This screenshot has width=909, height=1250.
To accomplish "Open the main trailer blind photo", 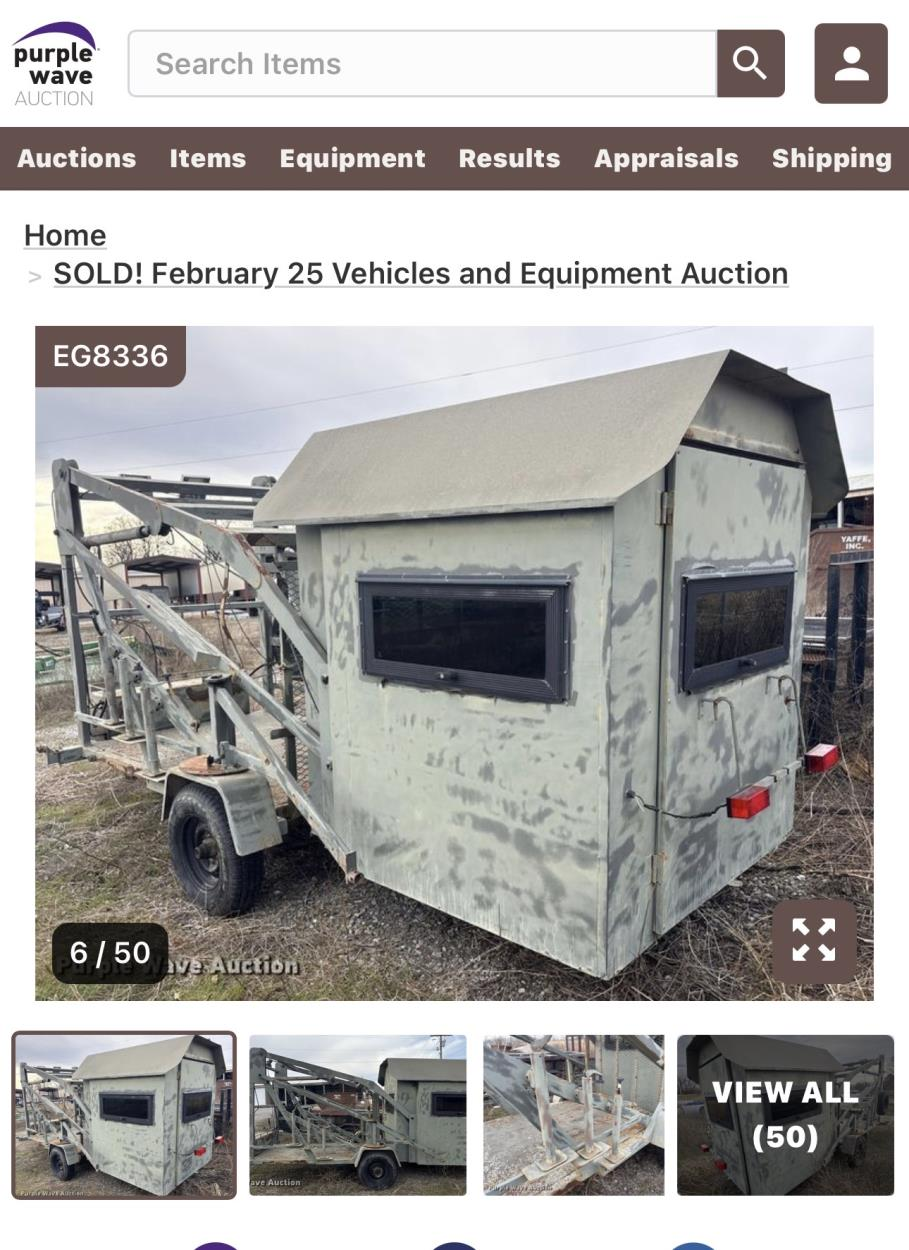I will click(x=454, y=662).
